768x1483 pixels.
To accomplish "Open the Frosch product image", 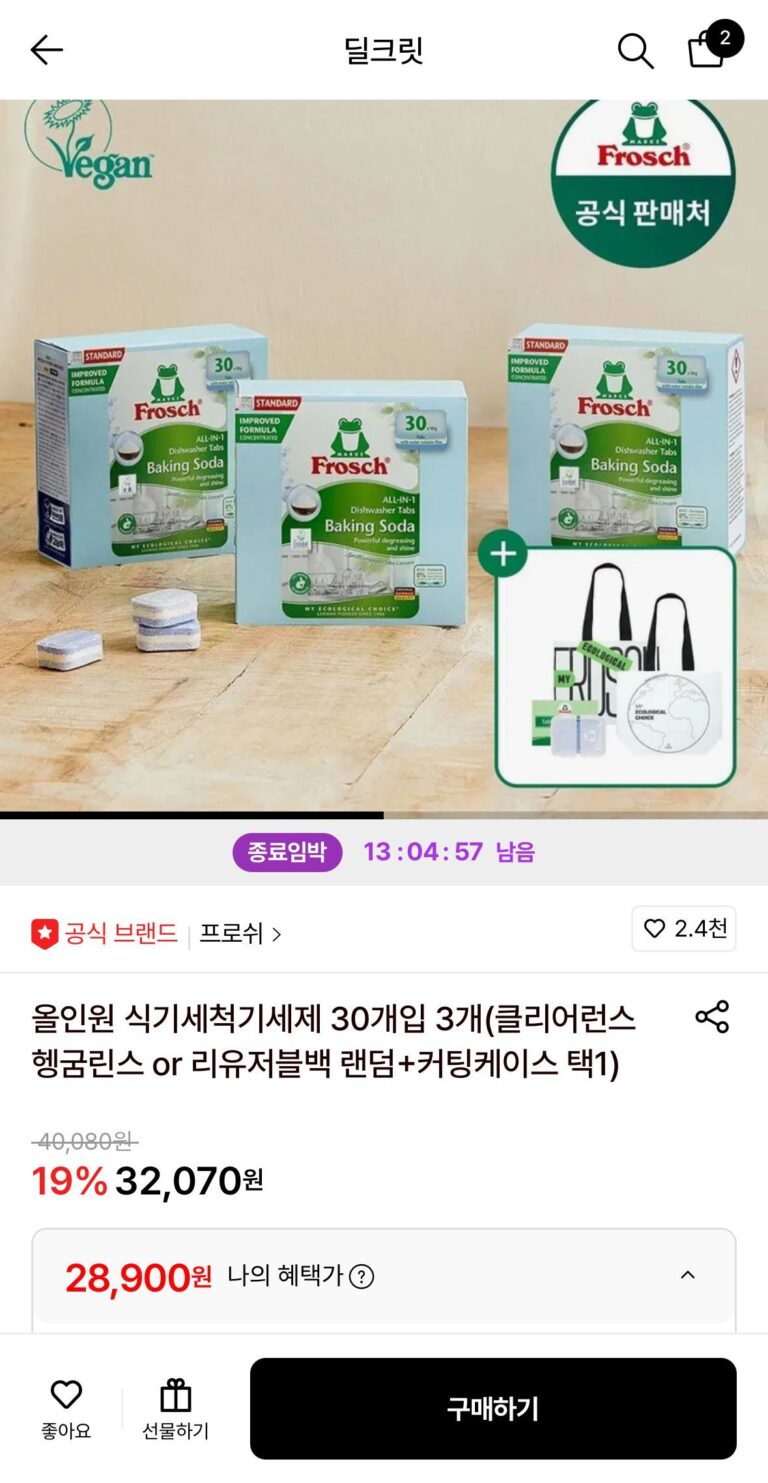I will coord(384,458).
